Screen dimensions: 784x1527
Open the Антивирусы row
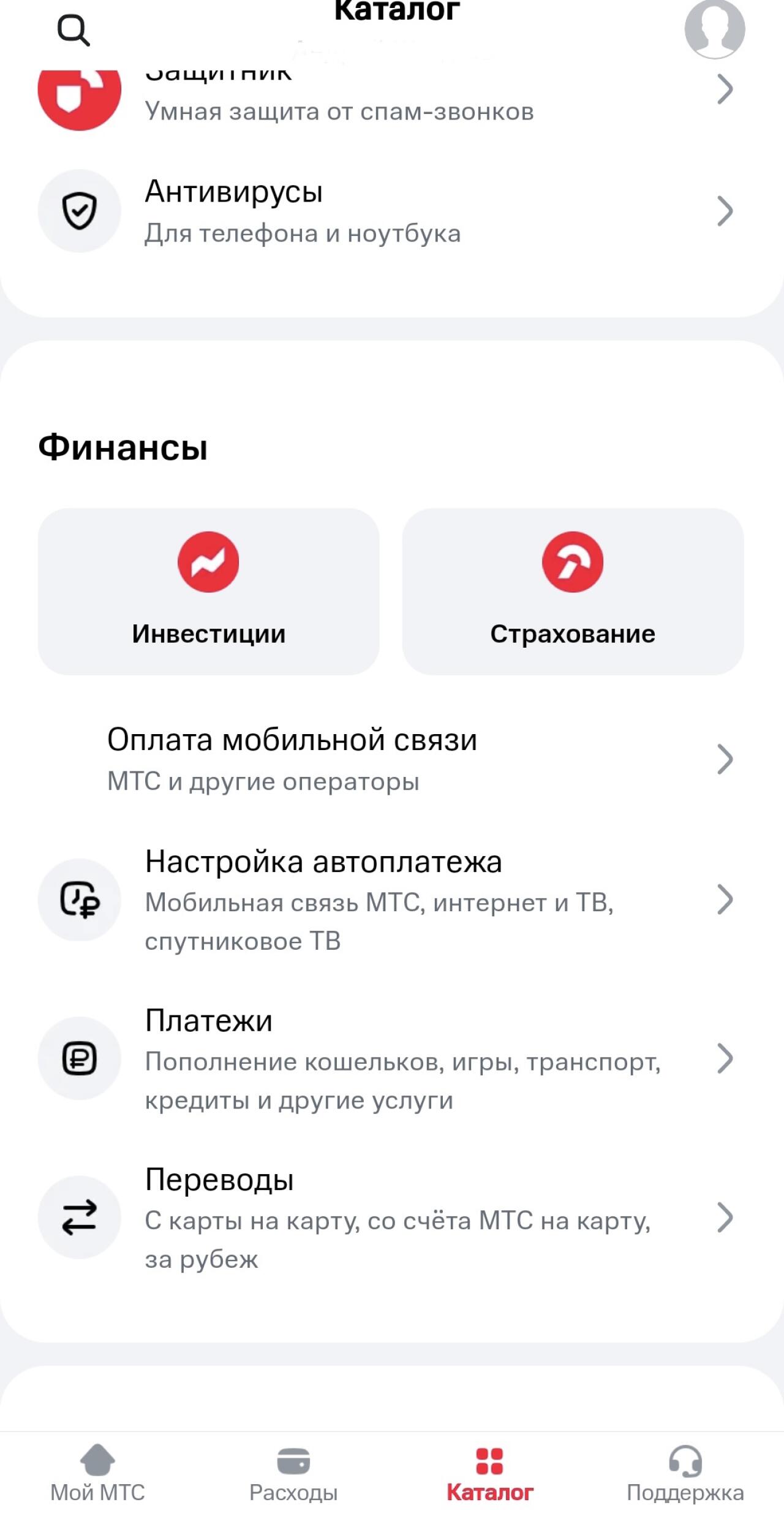click(x=392, y=211)
